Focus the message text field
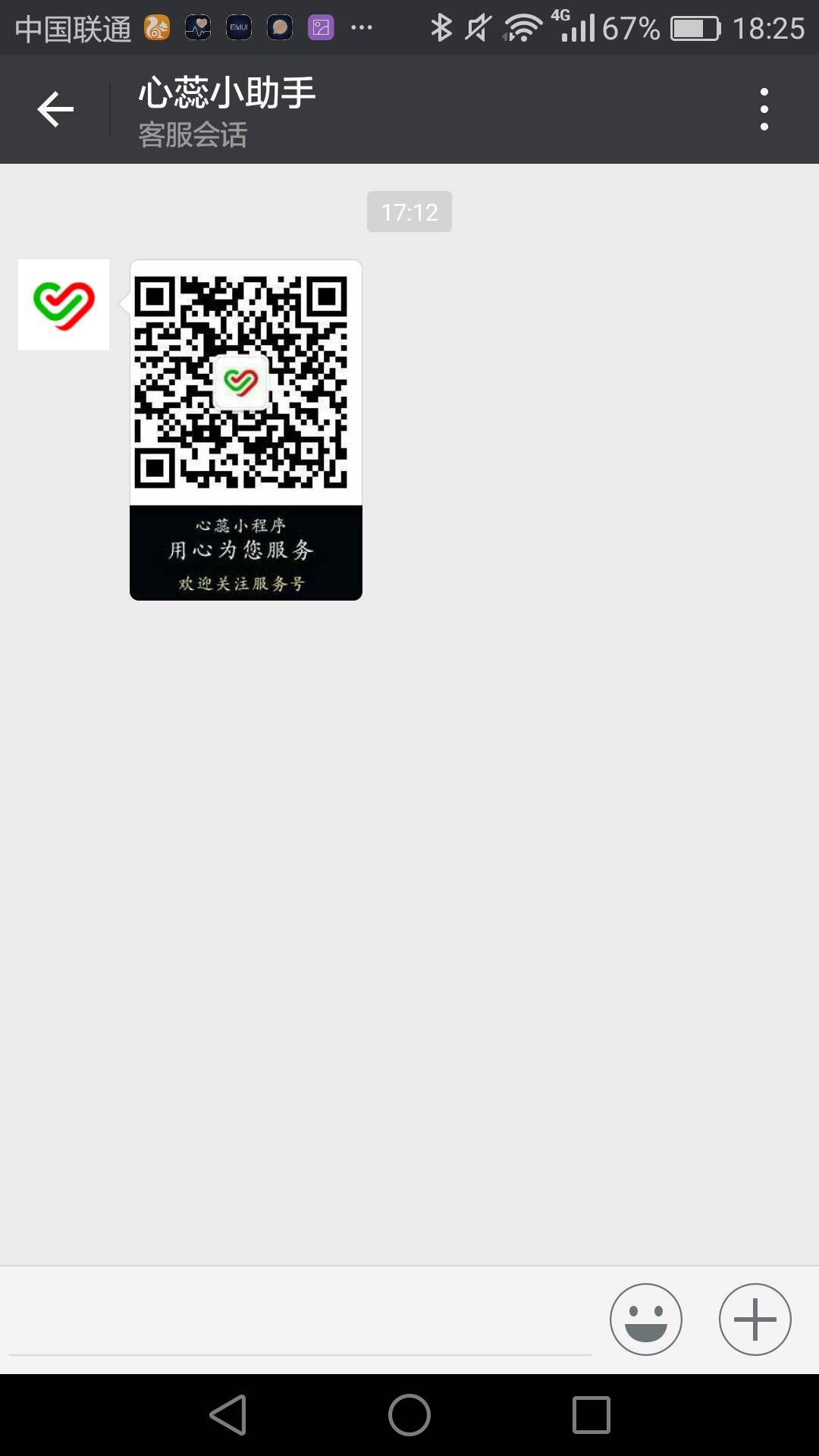The width and height of the screenshot is (819, 1456). [x=300, y=1321]
